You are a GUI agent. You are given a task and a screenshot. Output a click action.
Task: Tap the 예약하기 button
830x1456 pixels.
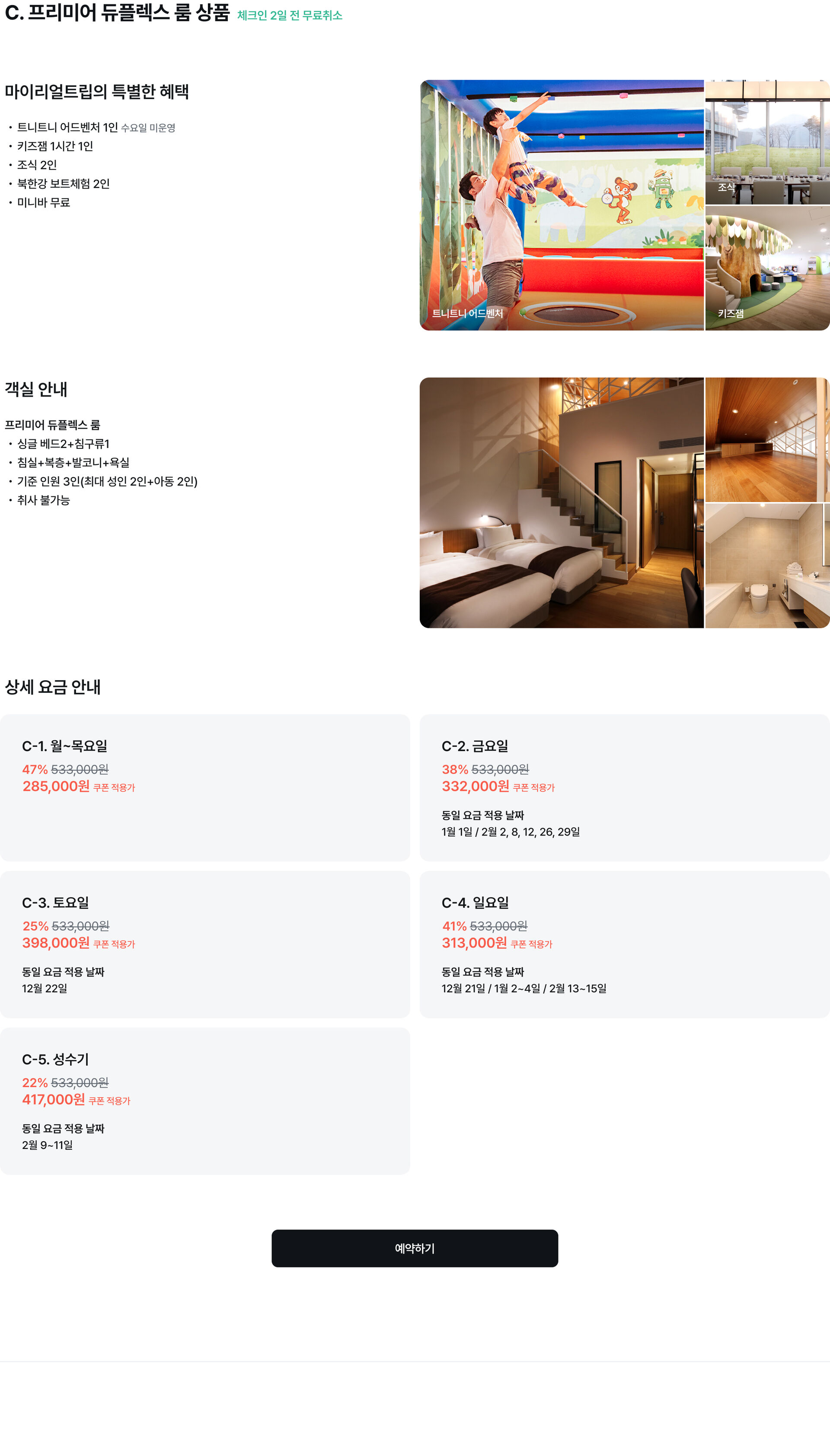click(415, 1248)
